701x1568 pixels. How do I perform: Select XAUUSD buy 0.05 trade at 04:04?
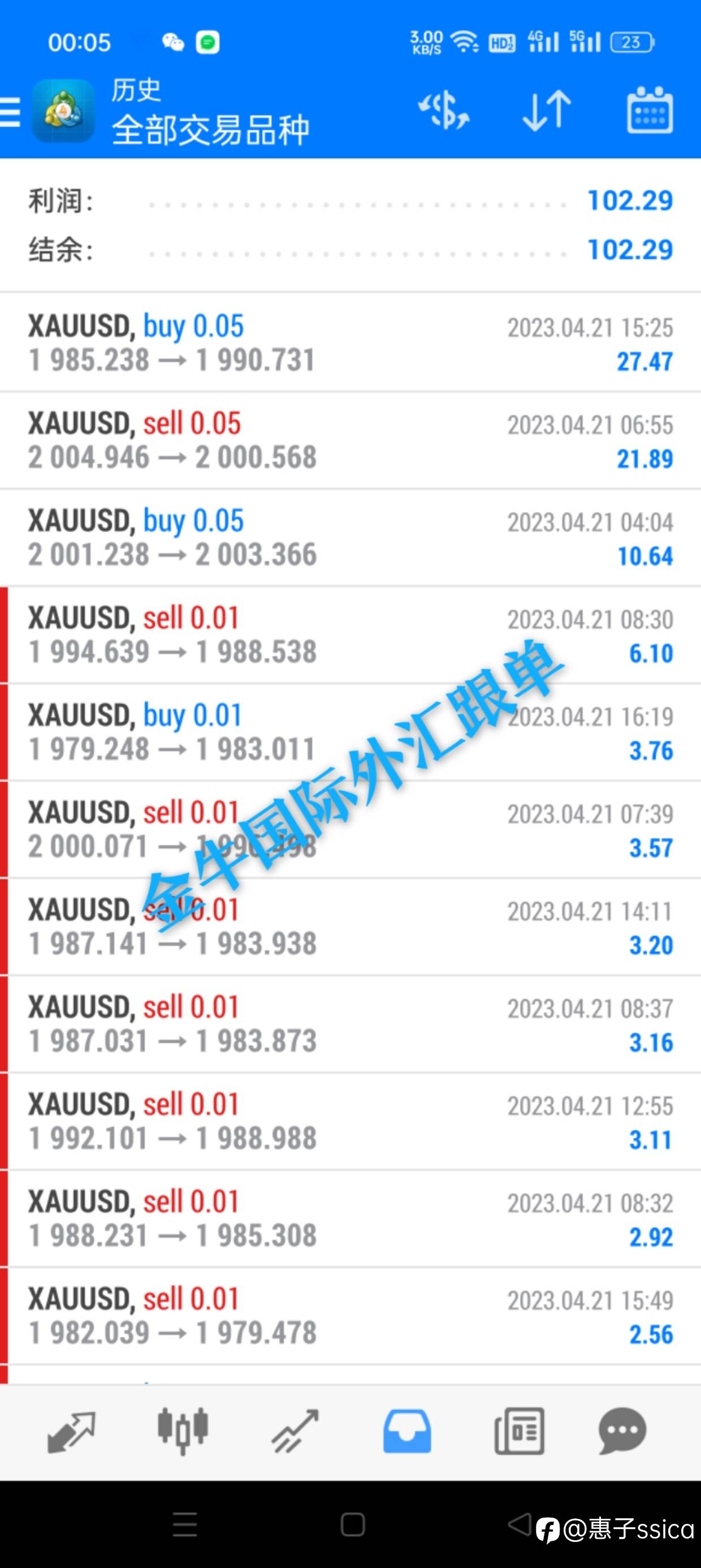[x=350, y=537]
